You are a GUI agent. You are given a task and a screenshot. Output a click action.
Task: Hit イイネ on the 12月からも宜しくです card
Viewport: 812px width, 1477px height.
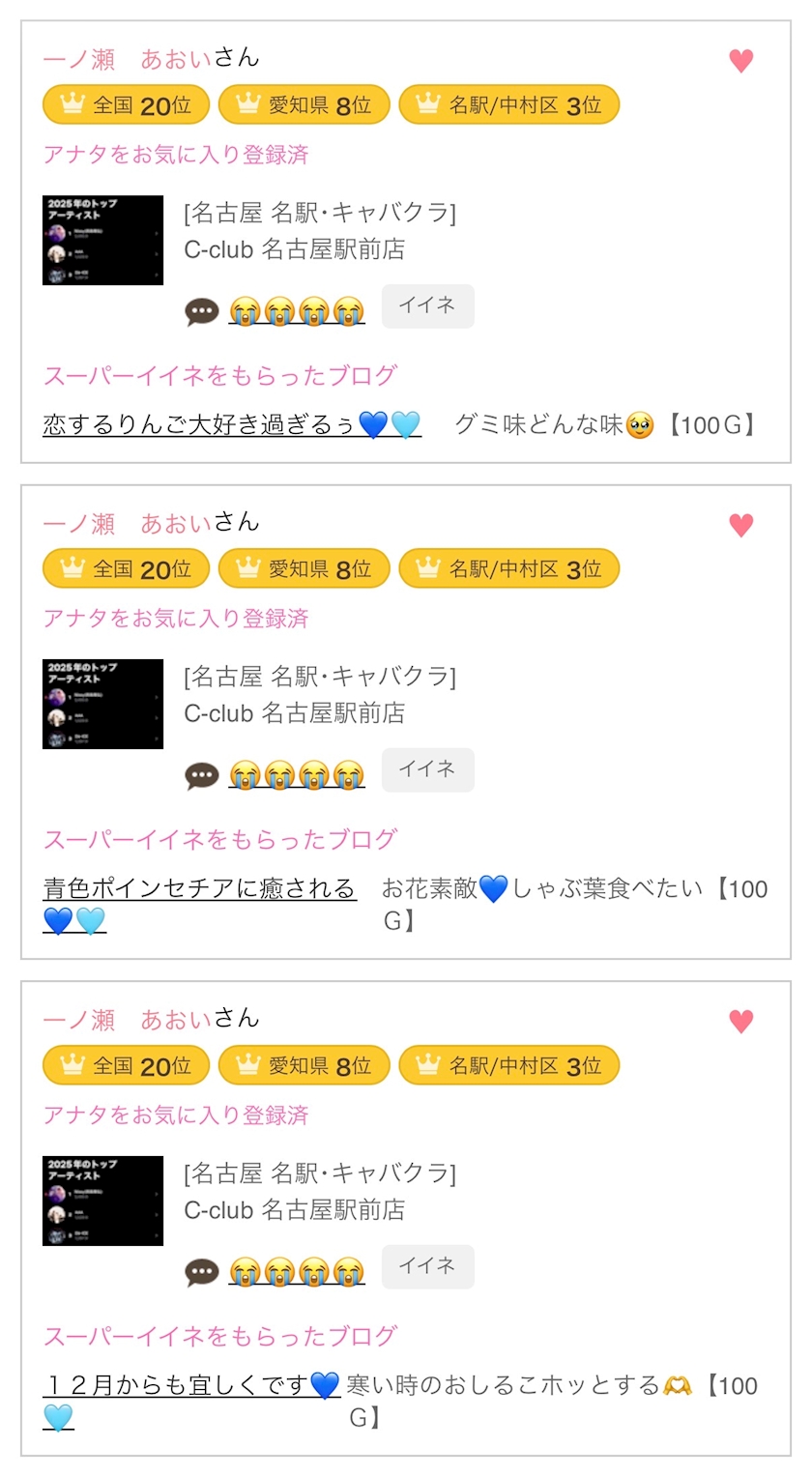coord(427,1266)
